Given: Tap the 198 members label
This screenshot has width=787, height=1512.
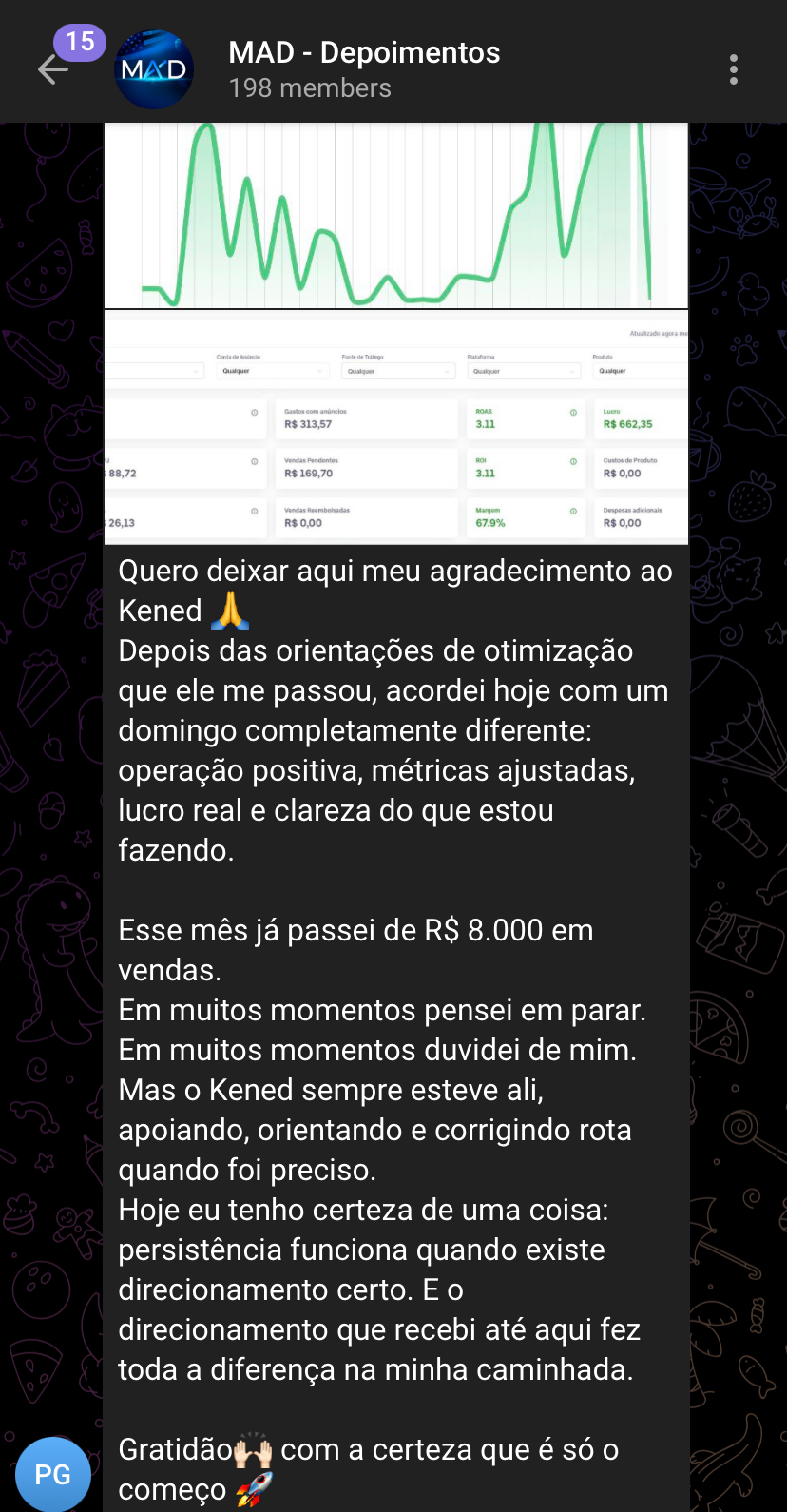Looking at the screenshot, I should 309,87.
